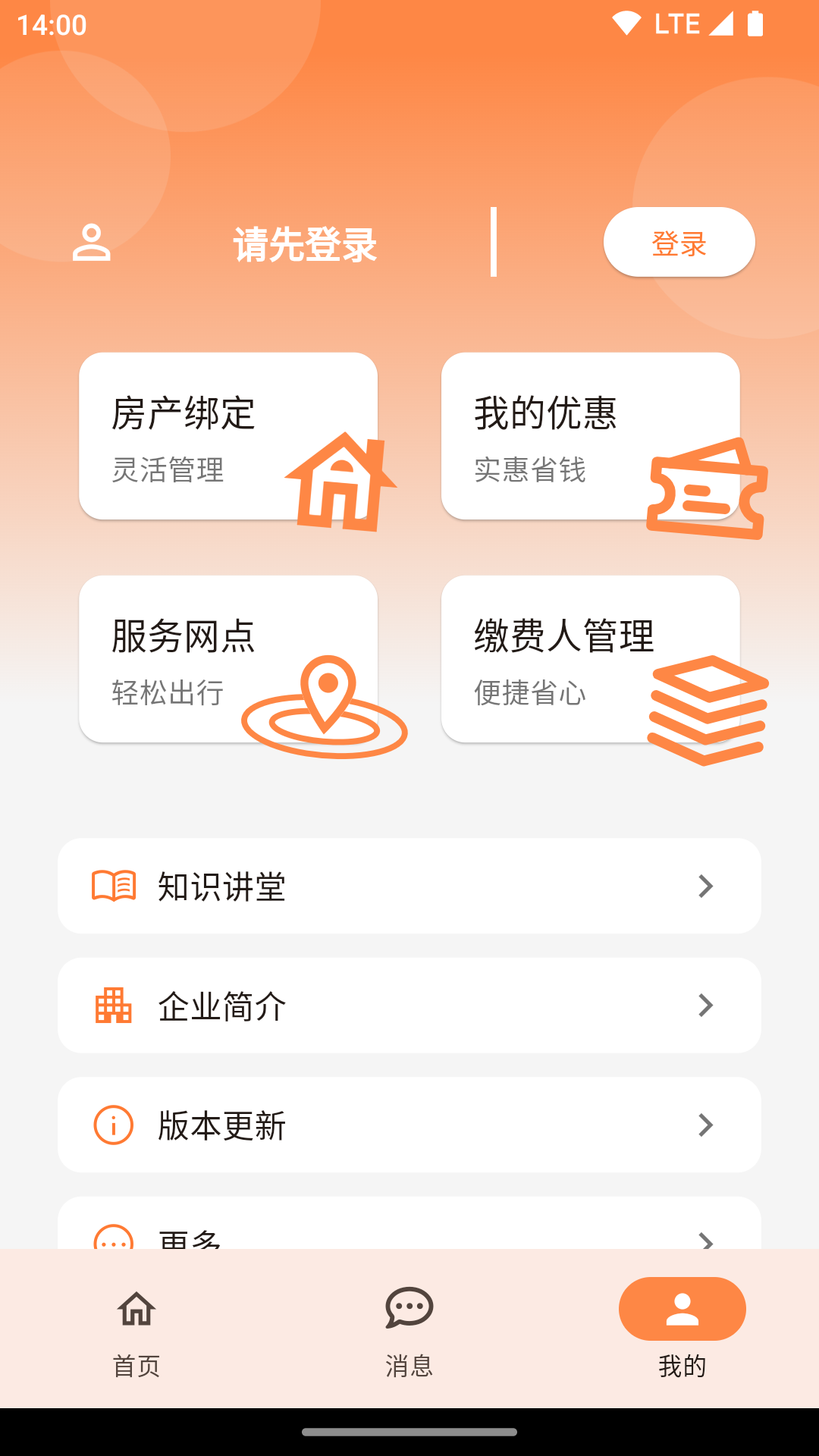Select the highlighted 我的 profile tab
The image size is (819, 1456).
681,1326
